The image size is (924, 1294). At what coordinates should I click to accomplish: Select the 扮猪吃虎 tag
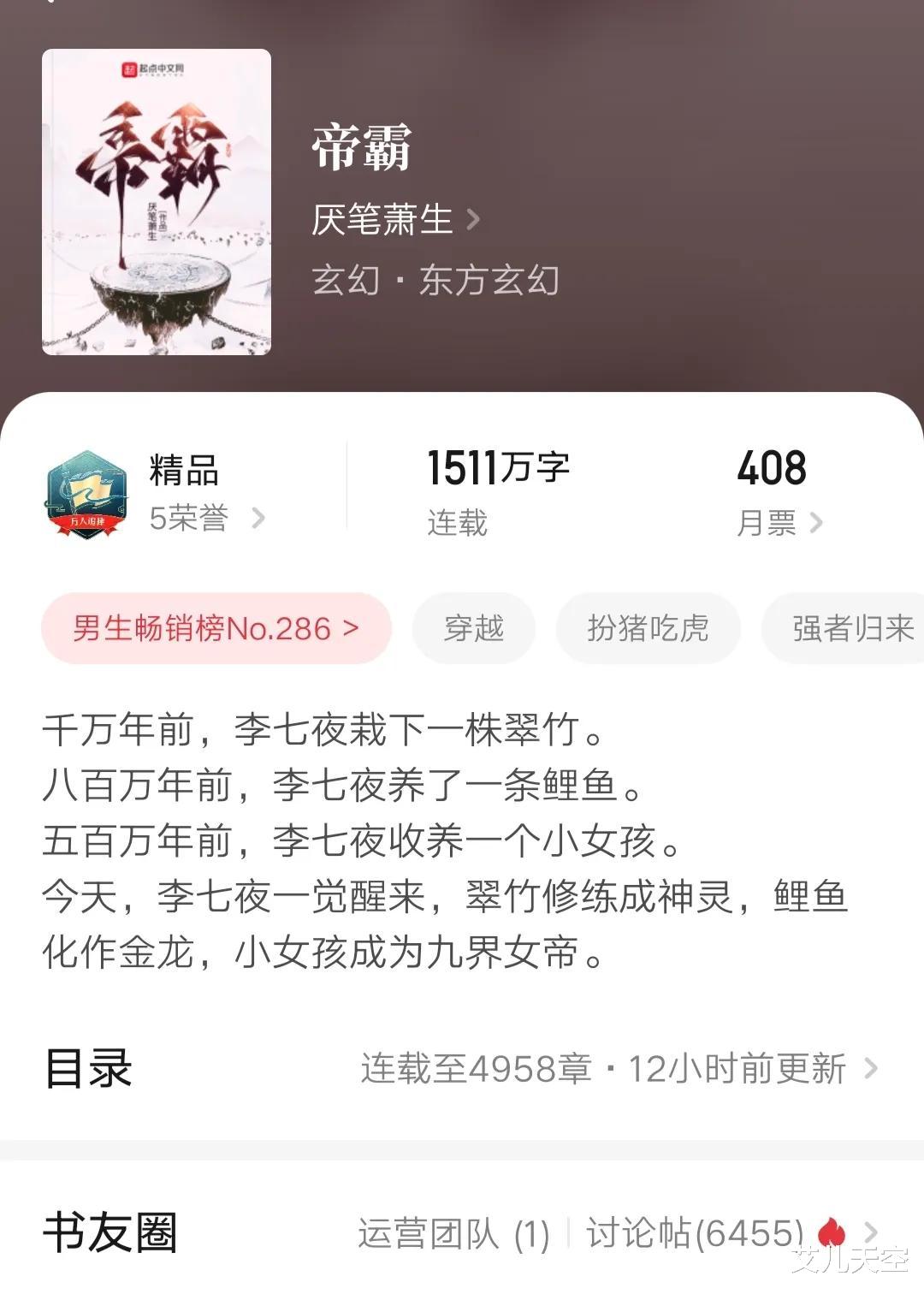click(x=647, y=627)
